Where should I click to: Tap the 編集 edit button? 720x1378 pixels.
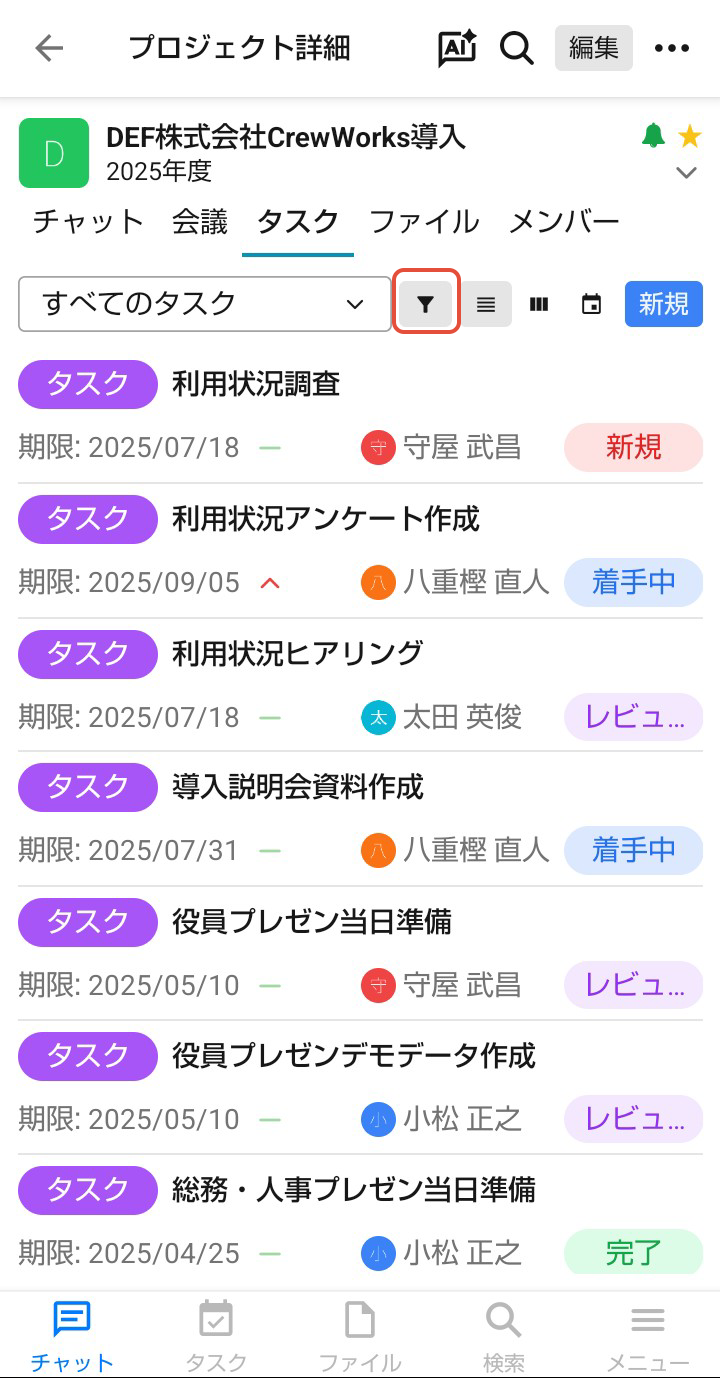tap(593, 48)
